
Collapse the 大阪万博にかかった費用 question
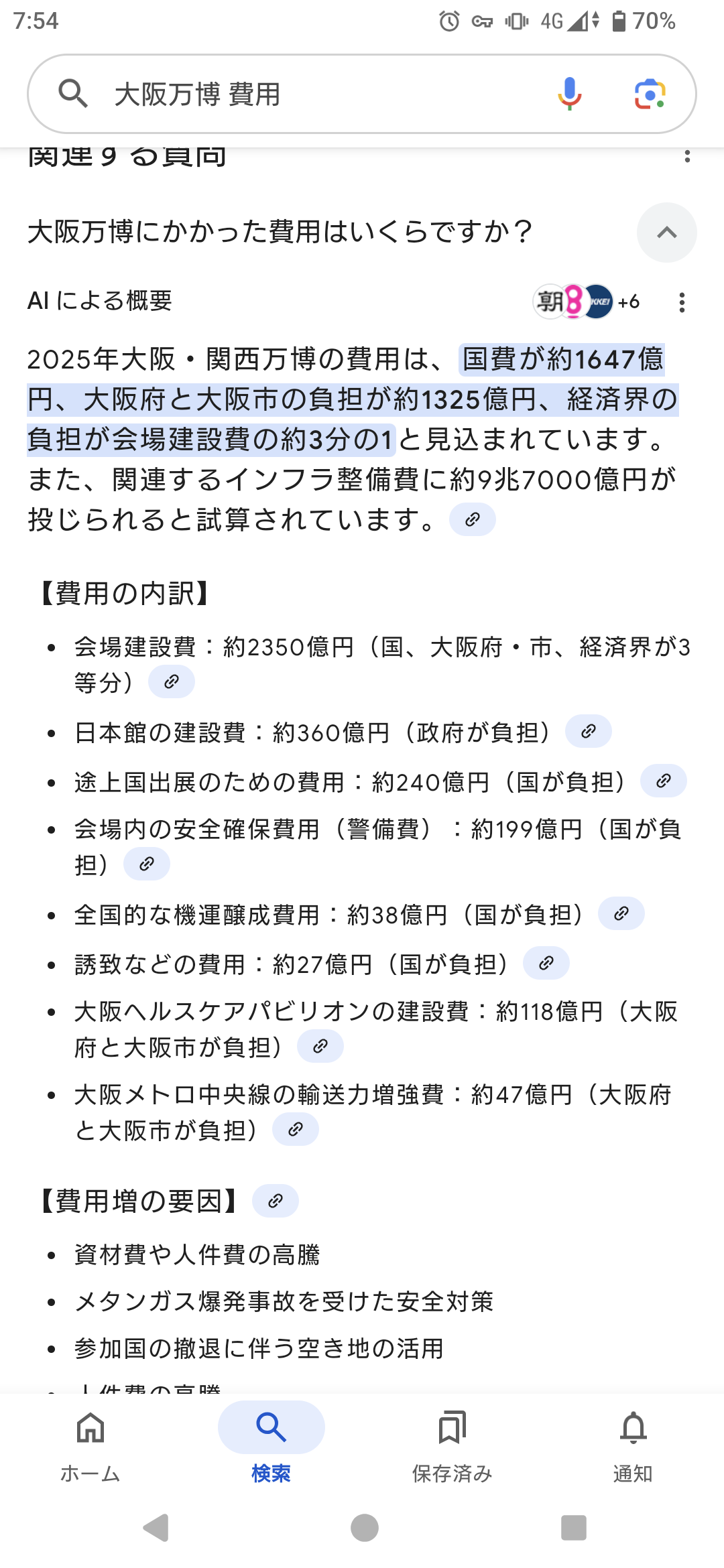click(x=666, y=233)
